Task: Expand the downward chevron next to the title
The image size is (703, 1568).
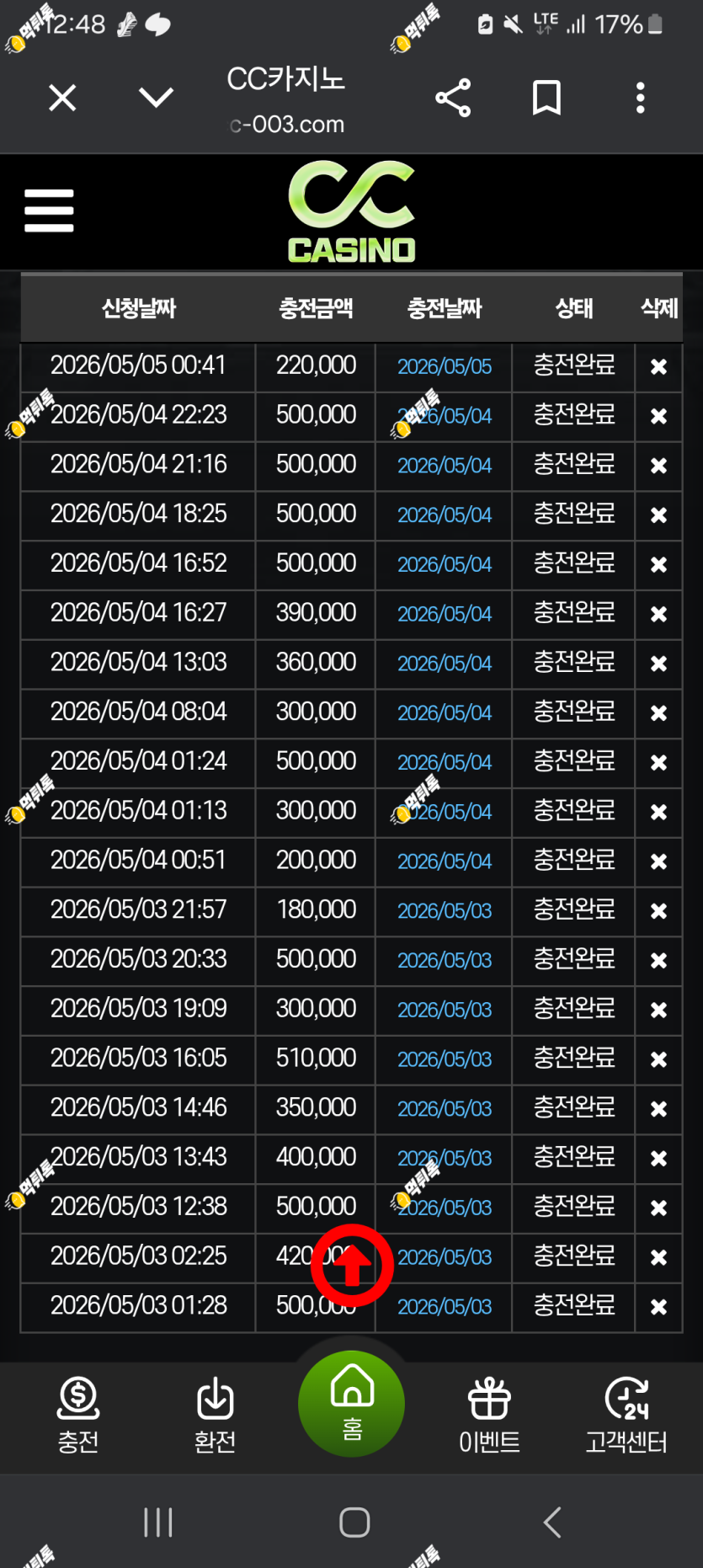Action: 156,98
